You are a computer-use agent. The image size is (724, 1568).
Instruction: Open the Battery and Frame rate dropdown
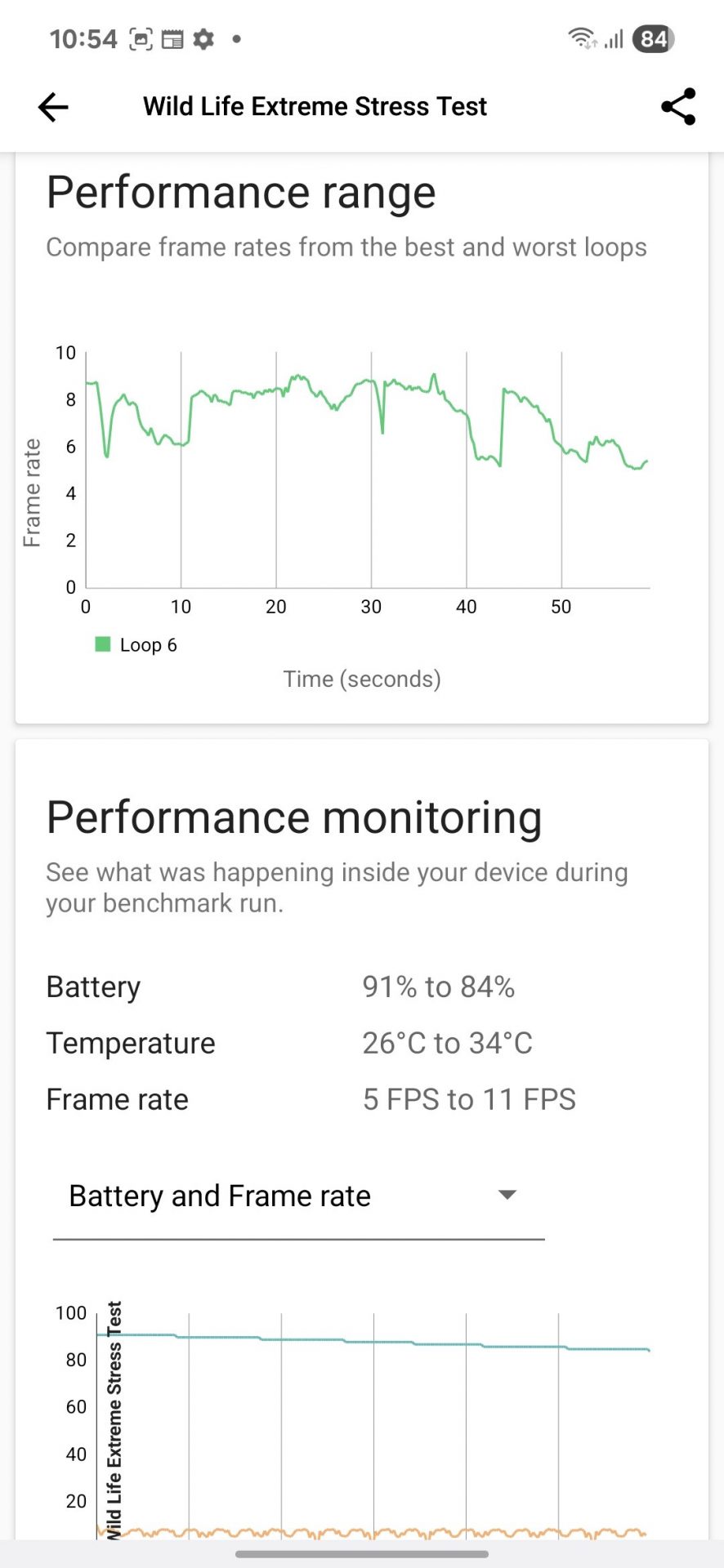[298, 1196]
